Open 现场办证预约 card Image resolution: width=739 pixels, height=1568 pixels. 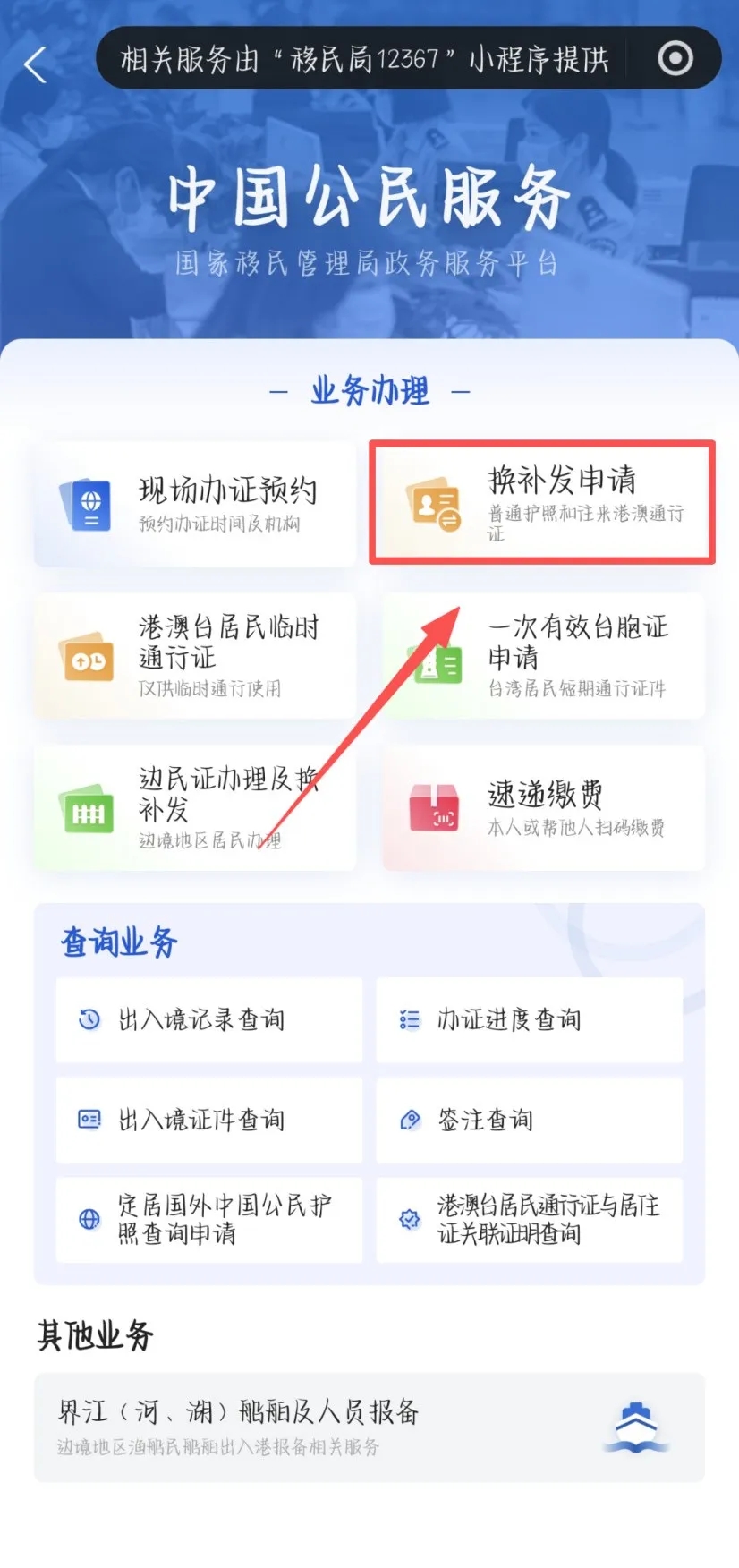tap(195, 504)
